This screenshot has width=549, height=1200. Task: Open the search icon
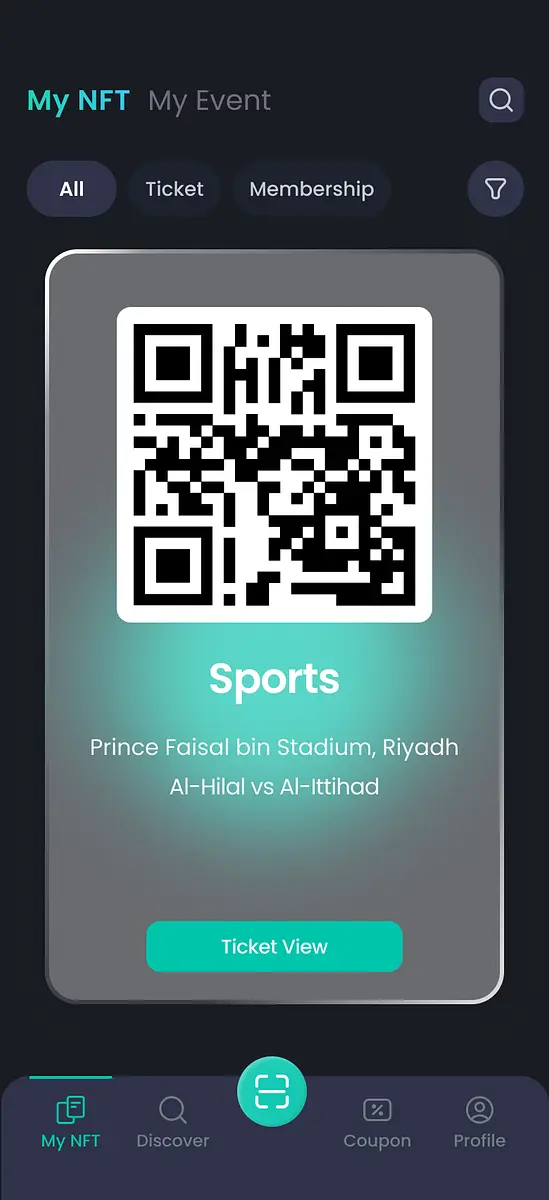coord(501,100)
